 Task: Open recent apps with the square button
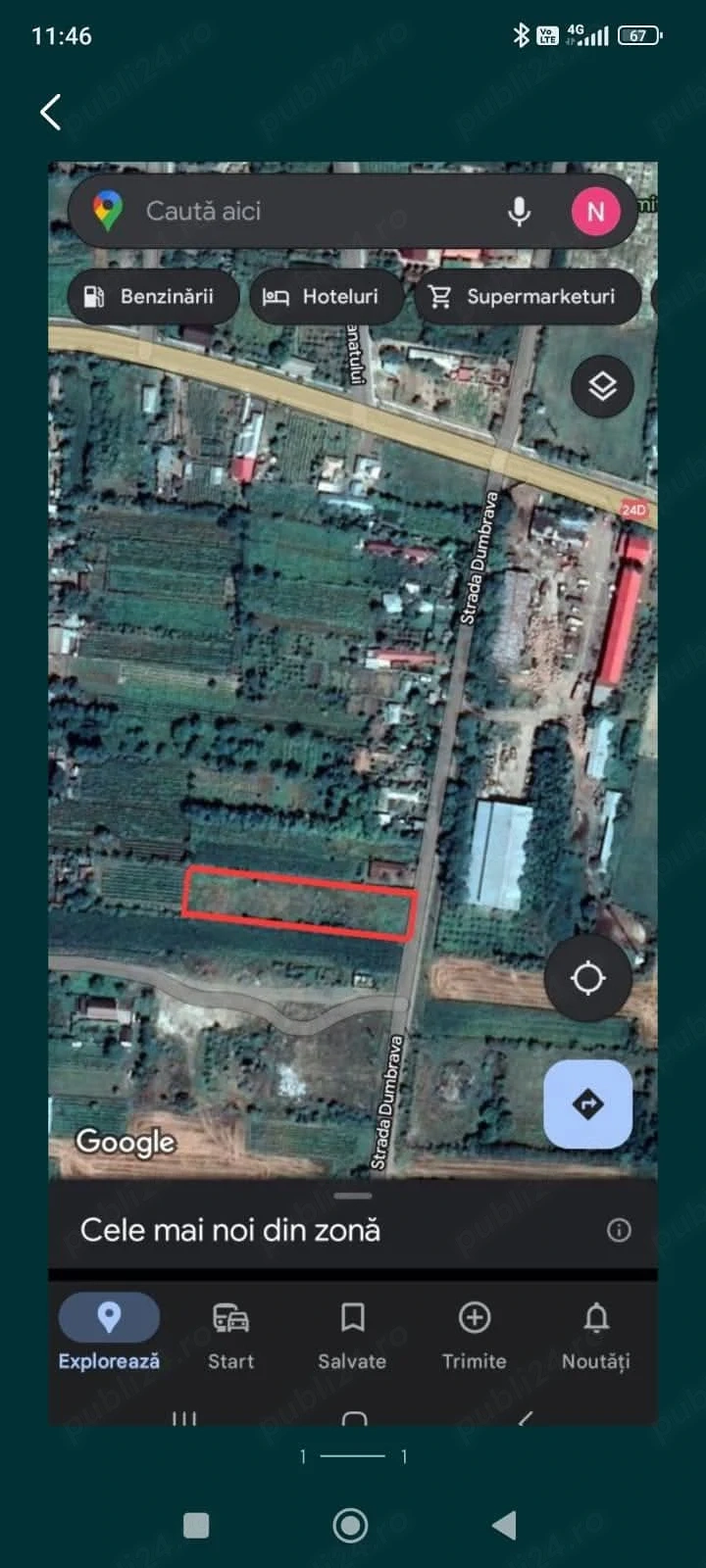coord(196,1525)
